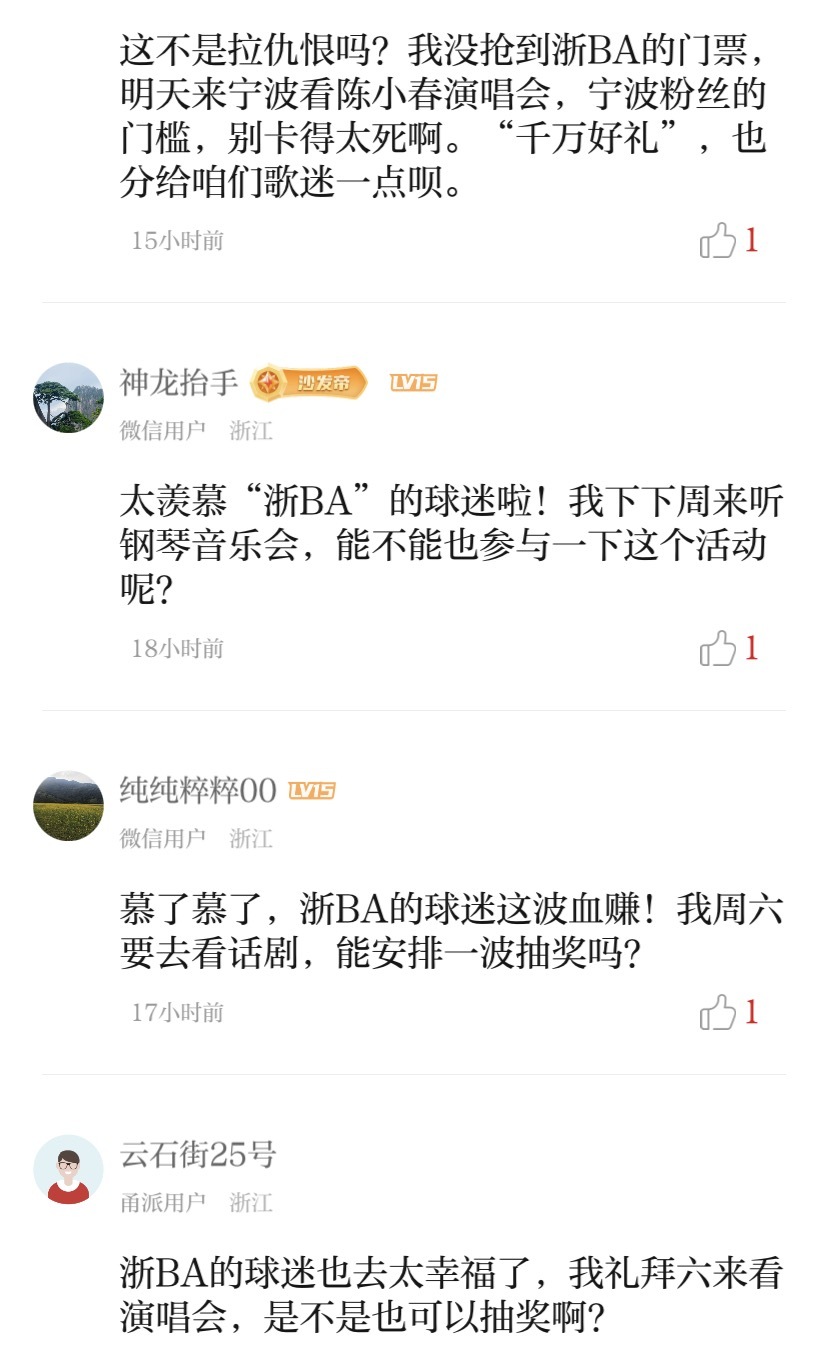Like 纯纯粹粹00's comment

click(x=718, y=1013)
